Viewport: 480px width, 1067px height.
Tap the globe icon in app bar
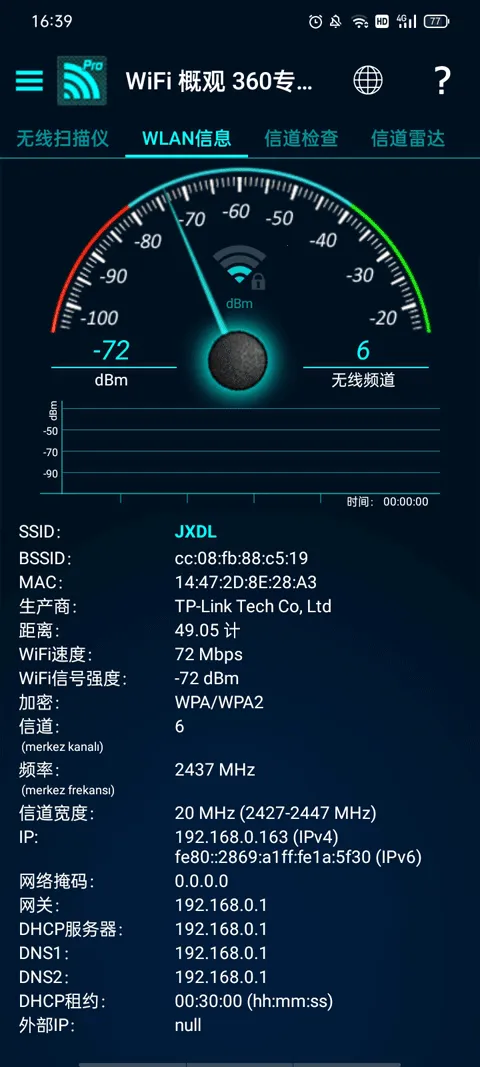coord(368,81)
